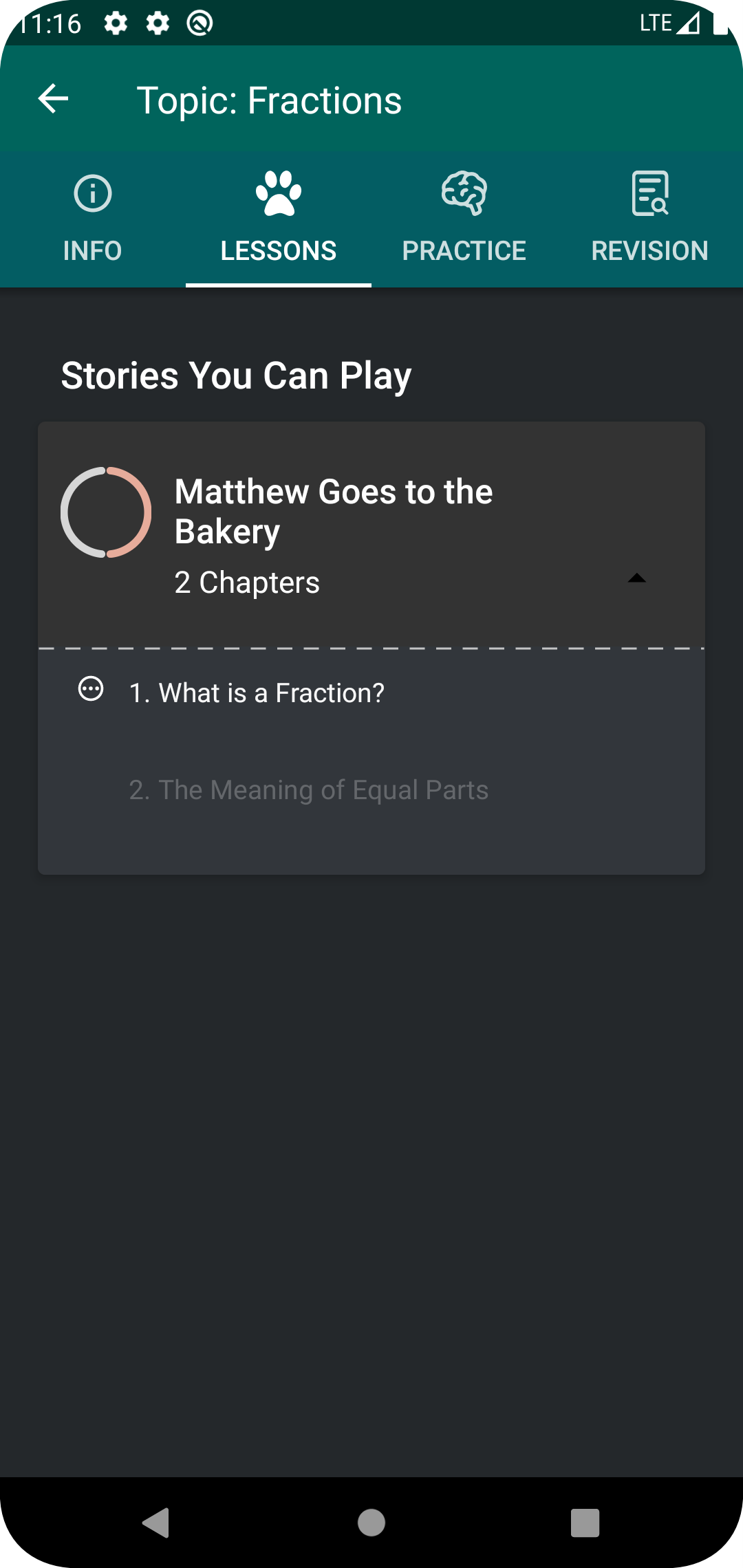The height and width of the screenshot is (1568, 743).
Task: Open the system recent apps view
Action: click(585, 1523)
